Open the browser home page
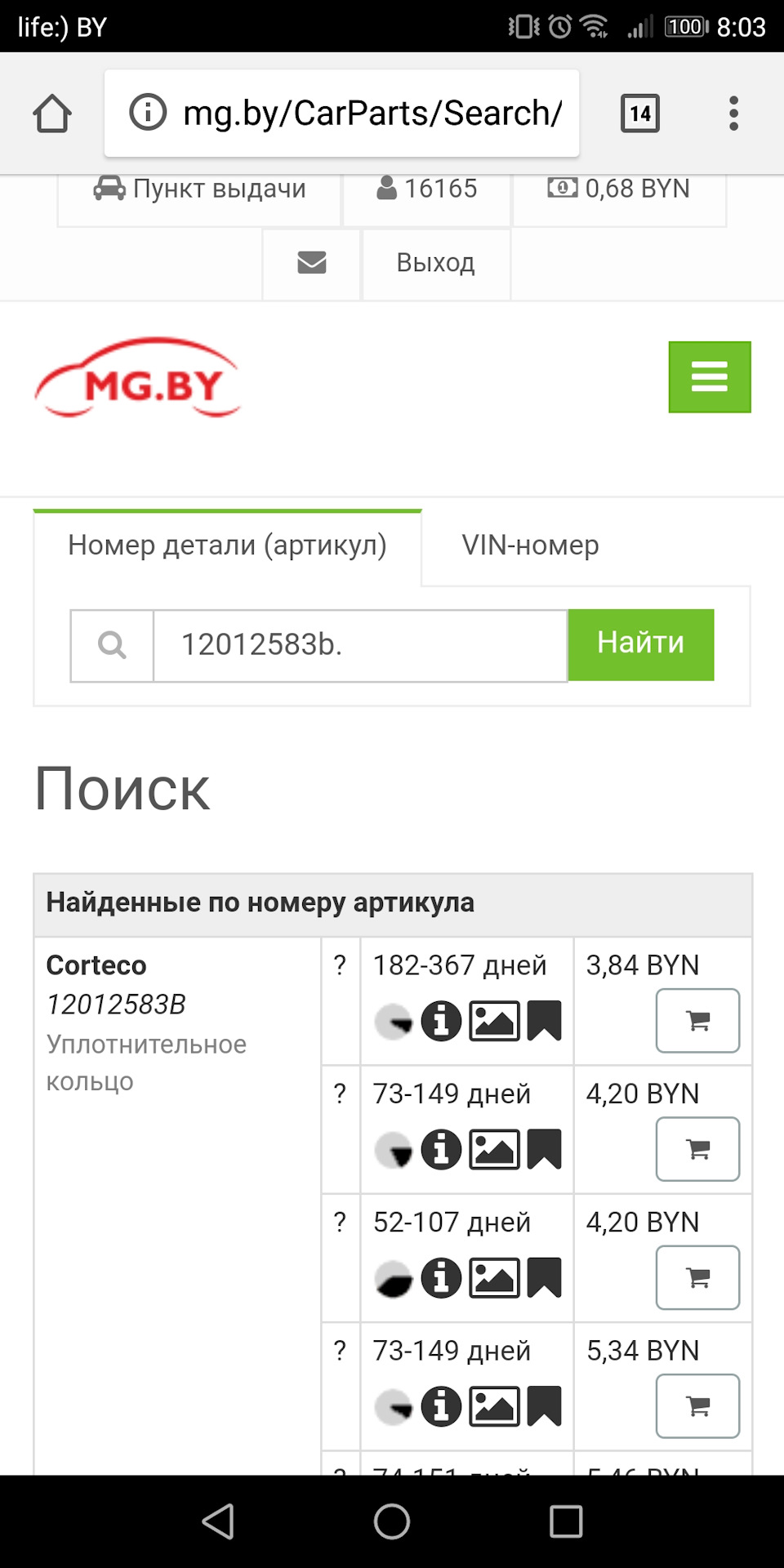This screenshot has width=784, height=1568. [52, 114]
